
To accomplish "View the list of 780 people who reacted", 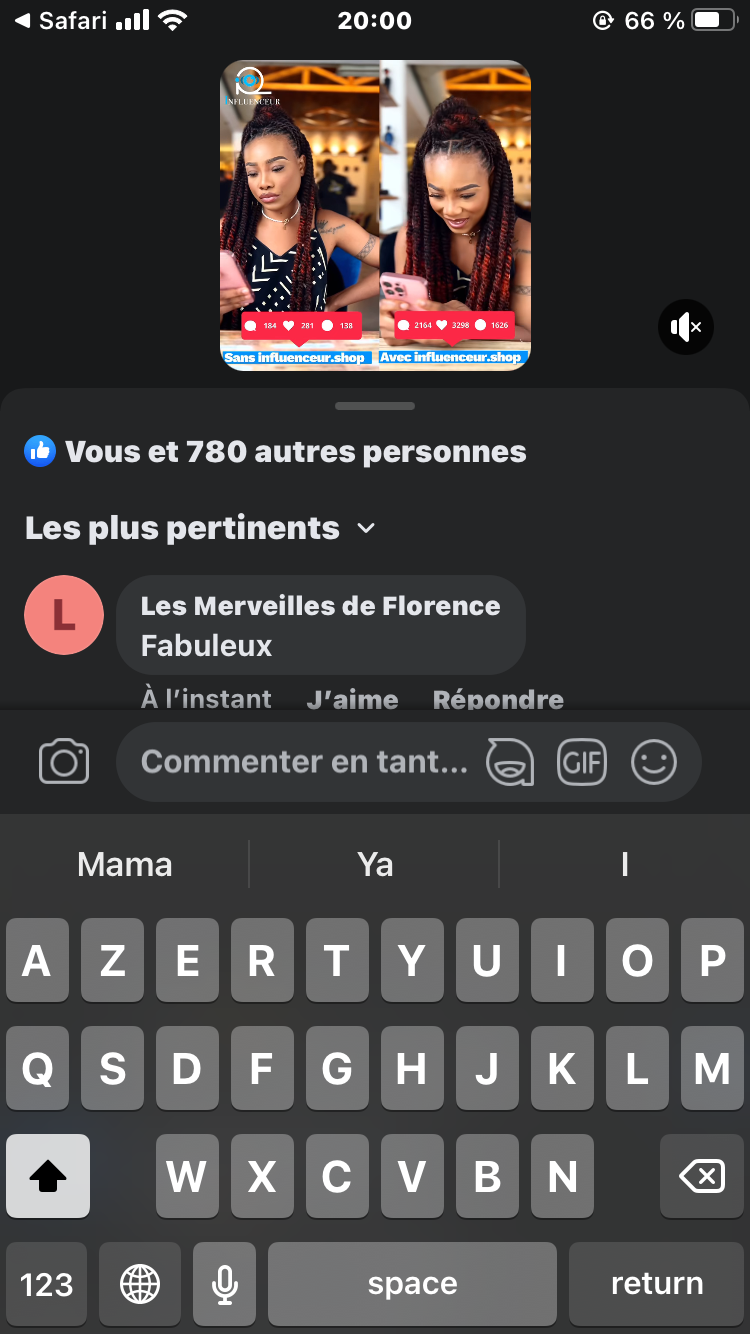I will 295,452.
